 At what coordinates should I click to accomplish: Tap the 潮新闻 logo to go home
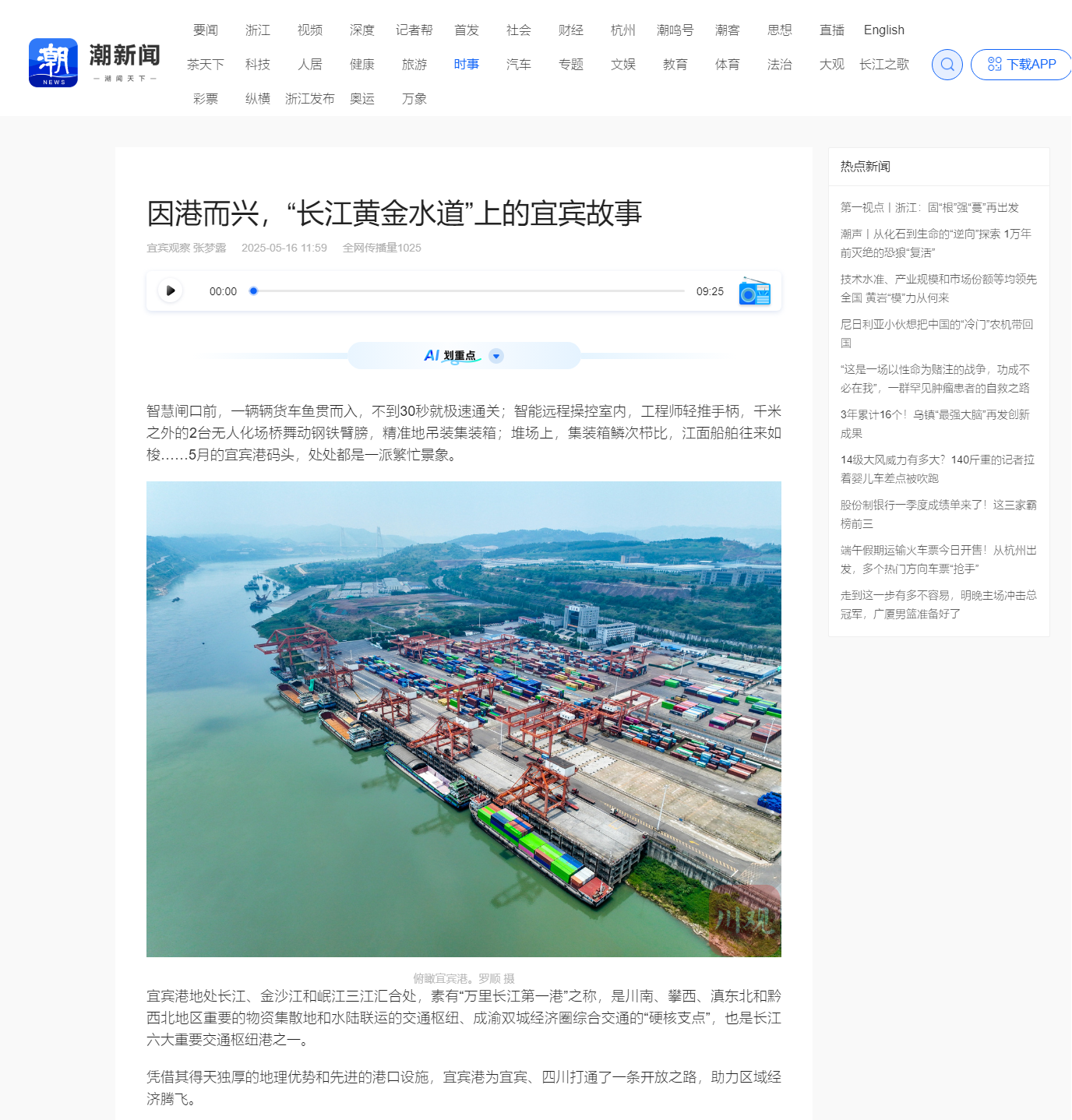94,63
